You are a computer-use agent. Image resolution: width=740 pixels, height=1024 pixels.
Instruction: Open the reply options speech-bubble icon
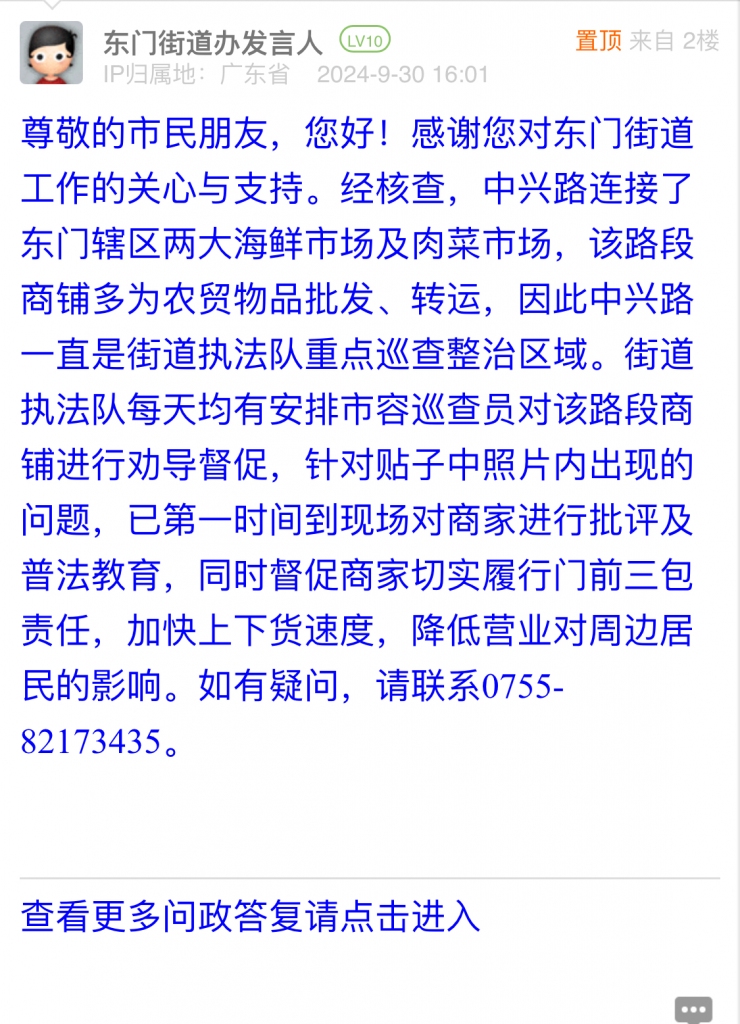693,1008
